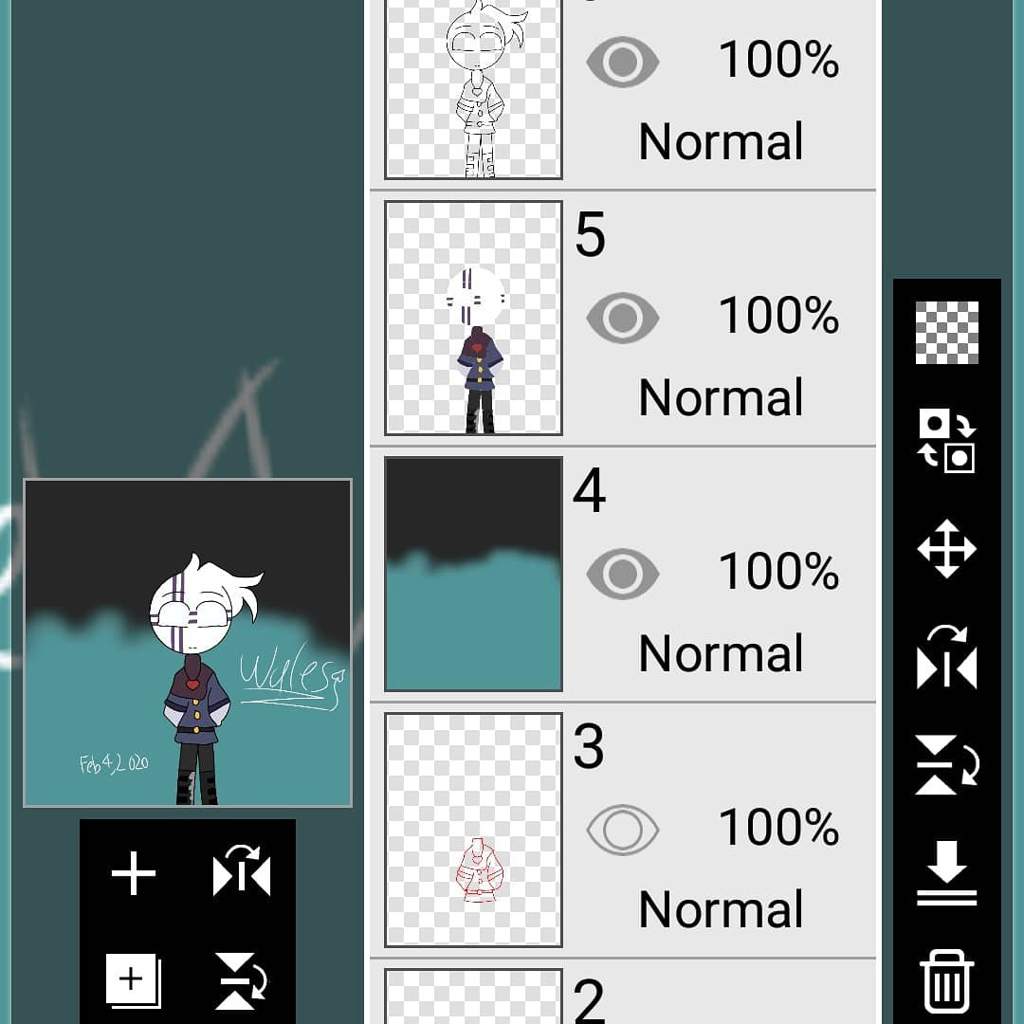The image size is (1024, 1024).
Task: Select layer 3 red sketch thumbnail
Action: click(x=473, y=830)
